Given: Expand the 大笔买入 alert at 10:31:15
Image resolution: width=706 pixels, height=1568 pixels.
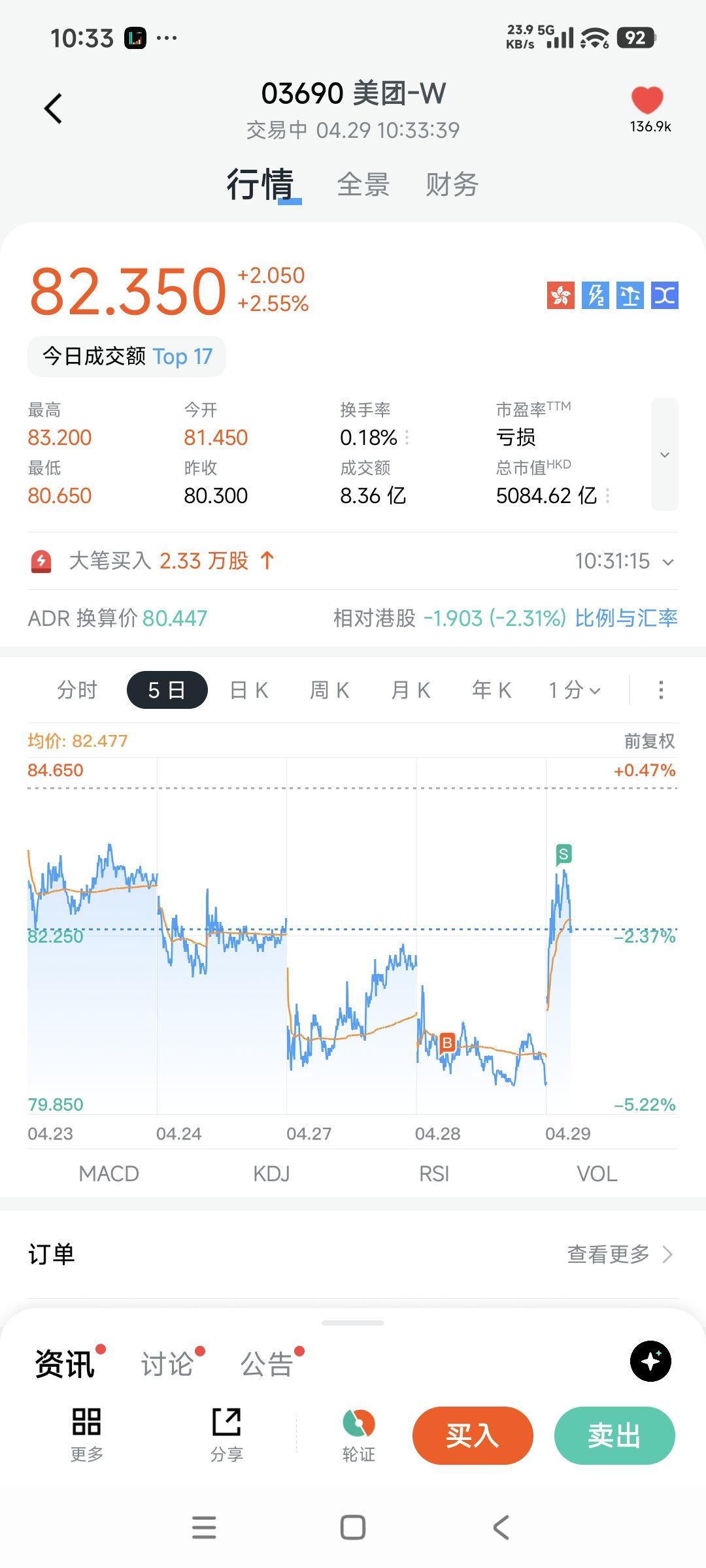Looking at the screenshot, I should [x=667, y=562].
